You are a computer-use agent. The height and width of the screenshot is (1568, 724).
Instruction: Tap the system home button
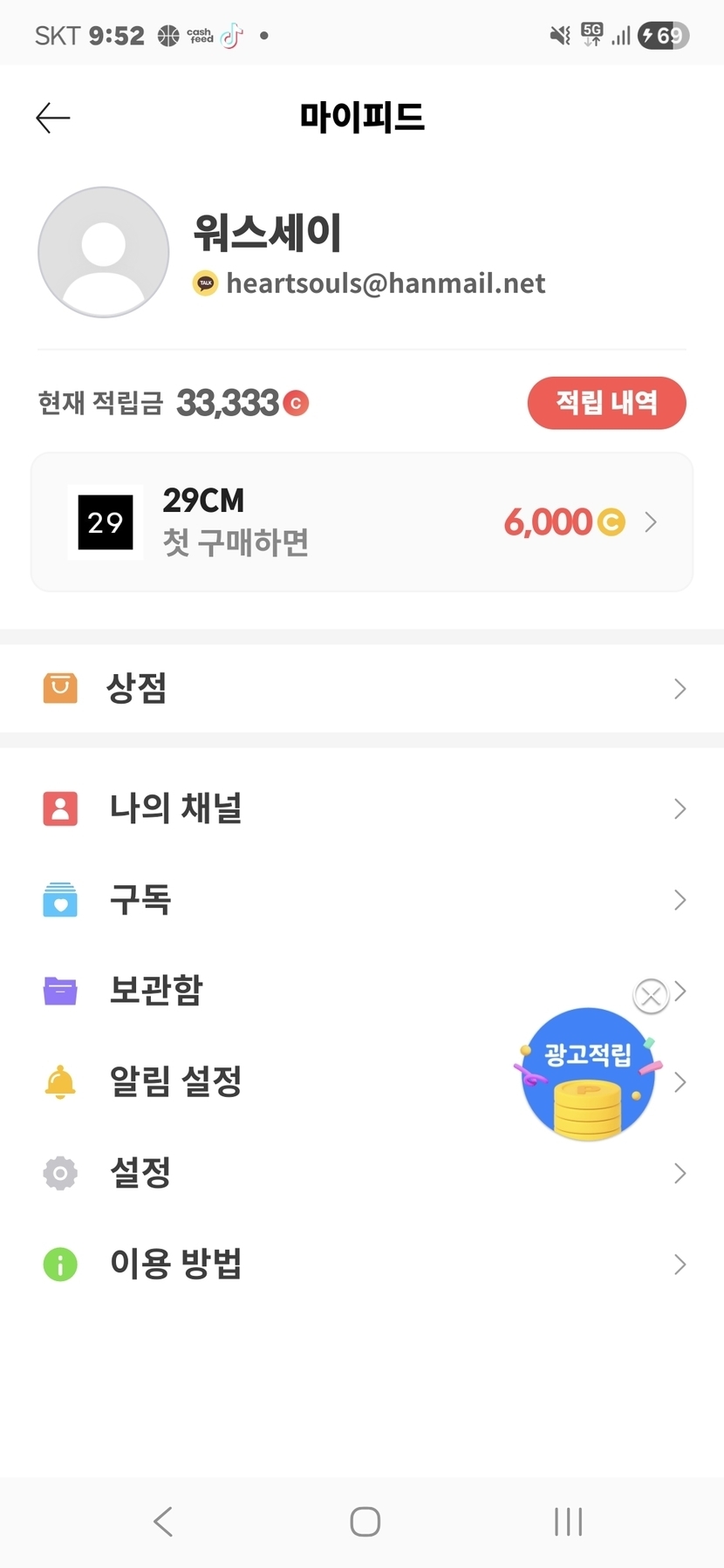point(365,1522)
